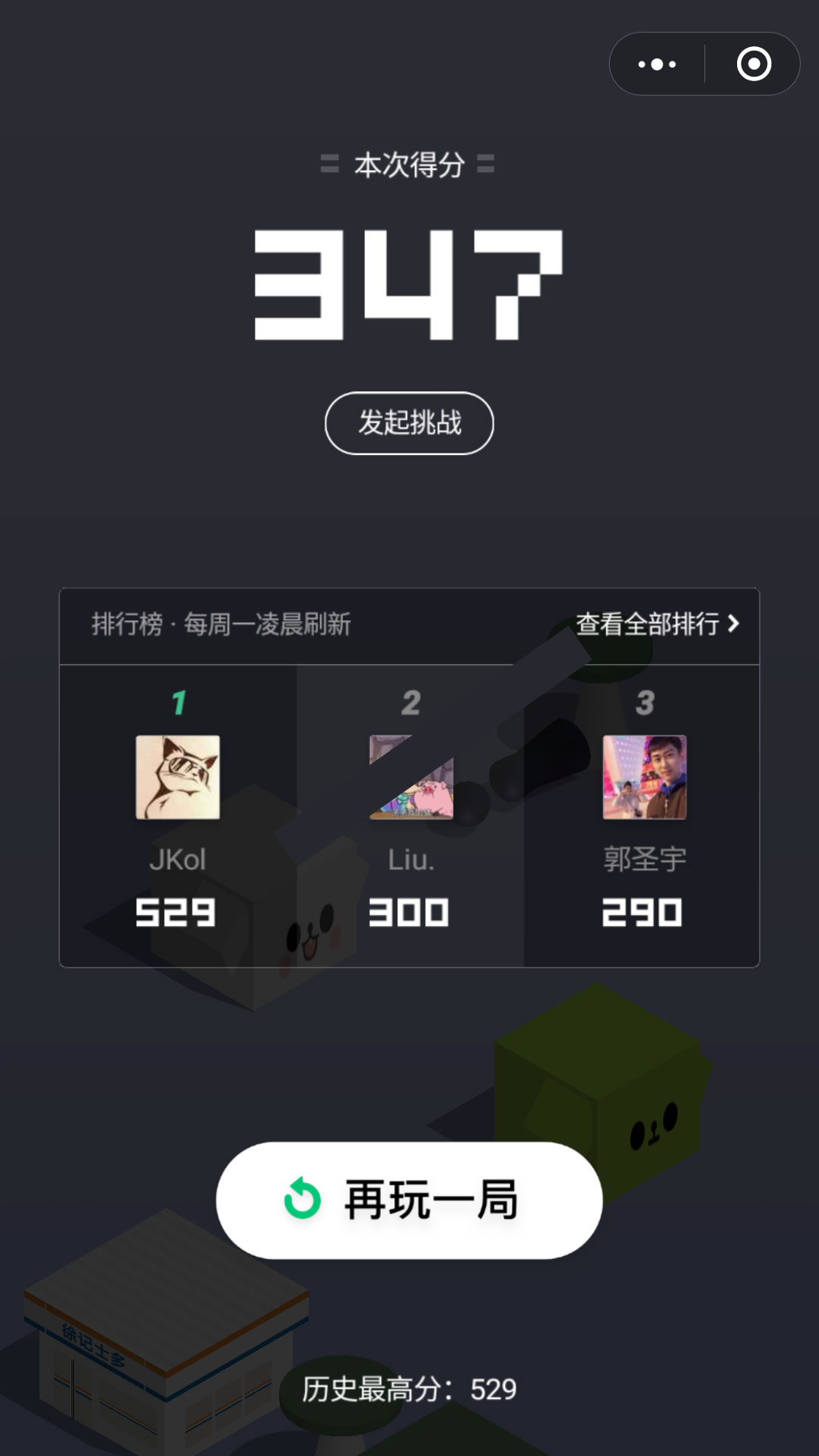Tap 再玩一局 to play again

pyautogui.click(x=409, y=1200)
